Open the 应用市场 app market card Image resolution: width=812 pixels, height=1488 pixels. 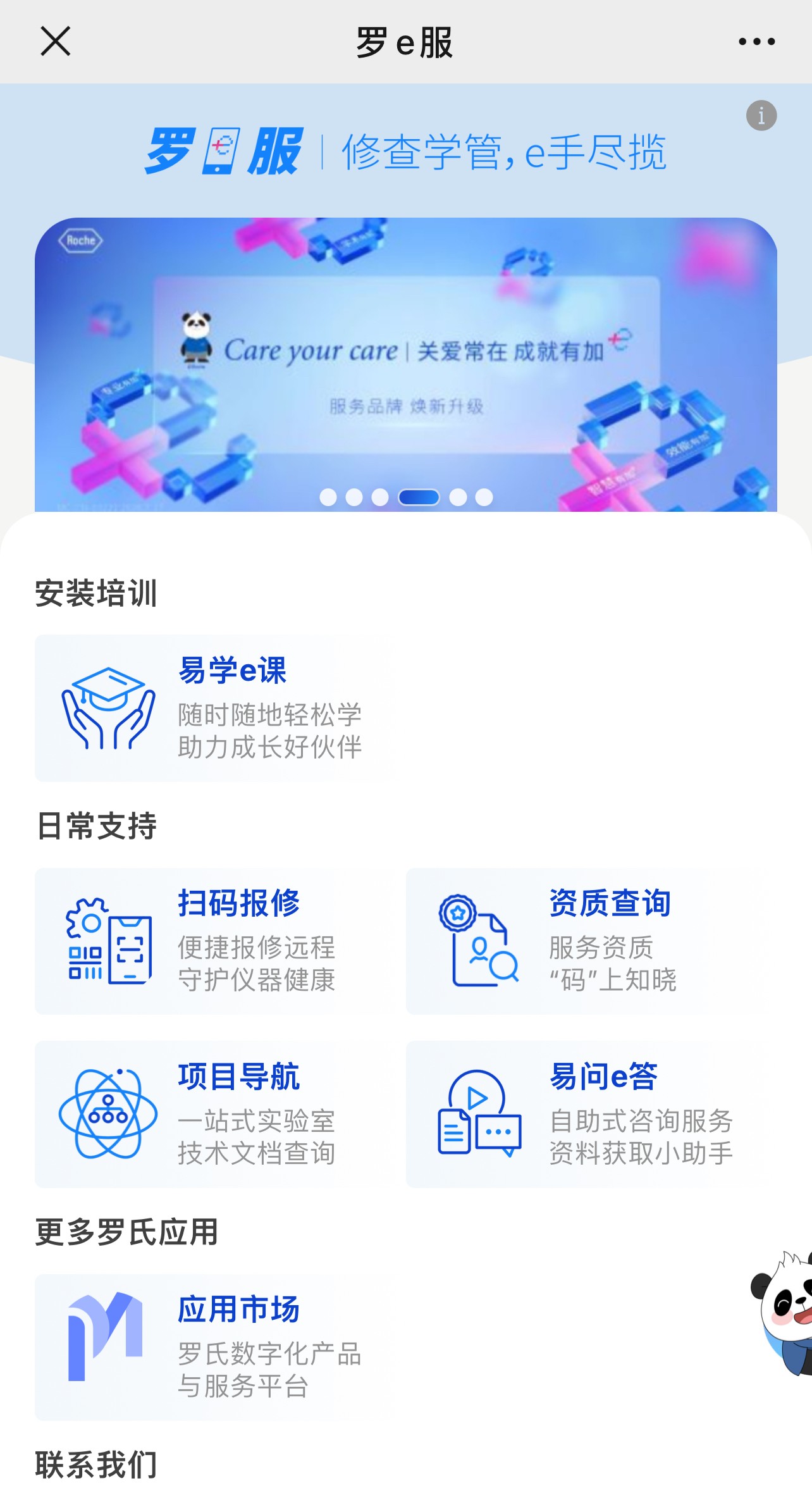[x=212, y=1347]
